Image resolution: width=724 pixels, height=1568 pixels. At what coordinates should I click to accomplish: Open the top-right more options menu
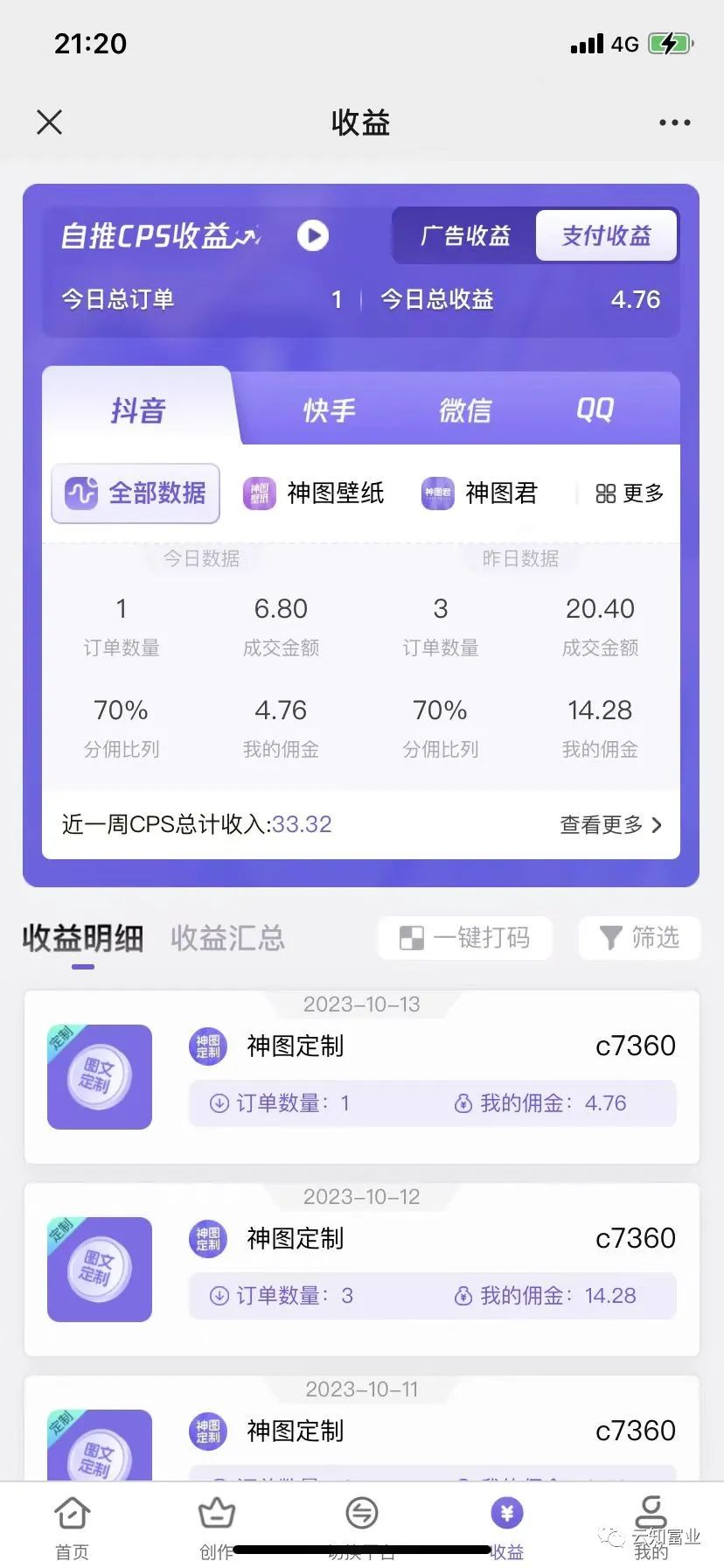pos(672,122)
